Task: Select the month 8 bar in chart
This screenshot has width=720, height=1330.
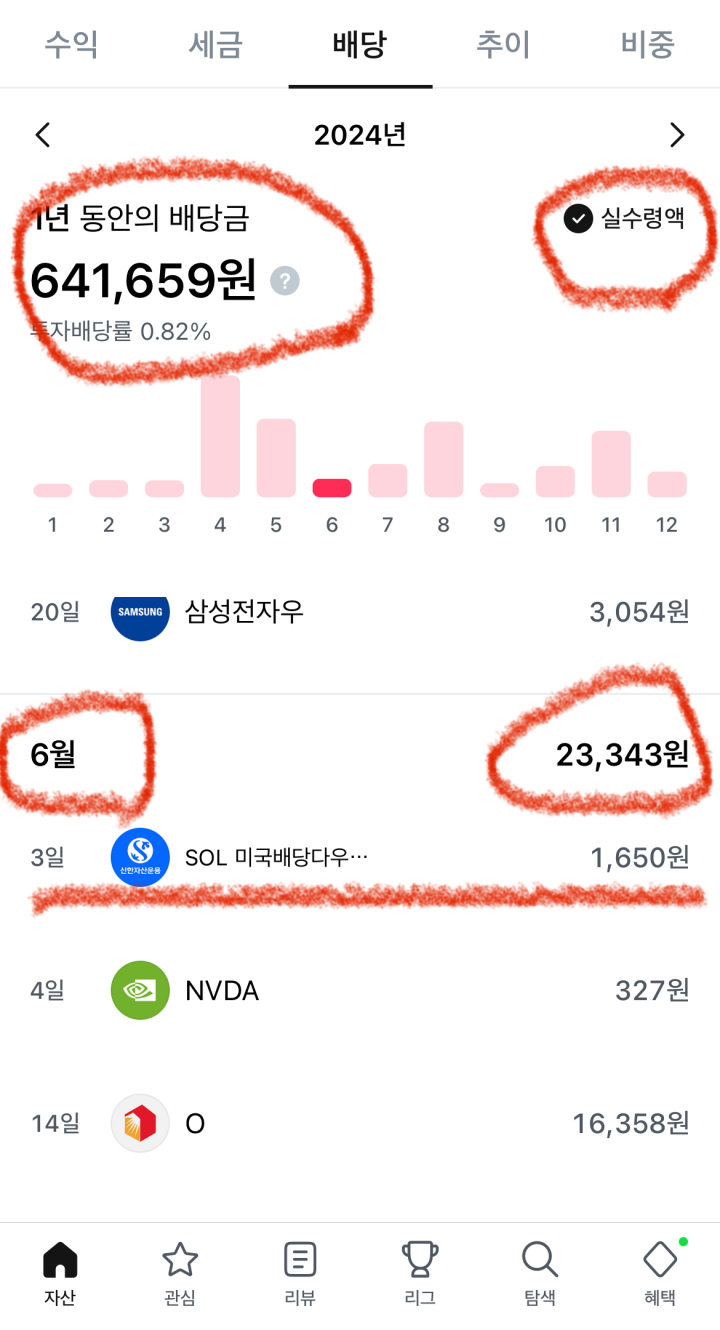Action: (443, 459)
